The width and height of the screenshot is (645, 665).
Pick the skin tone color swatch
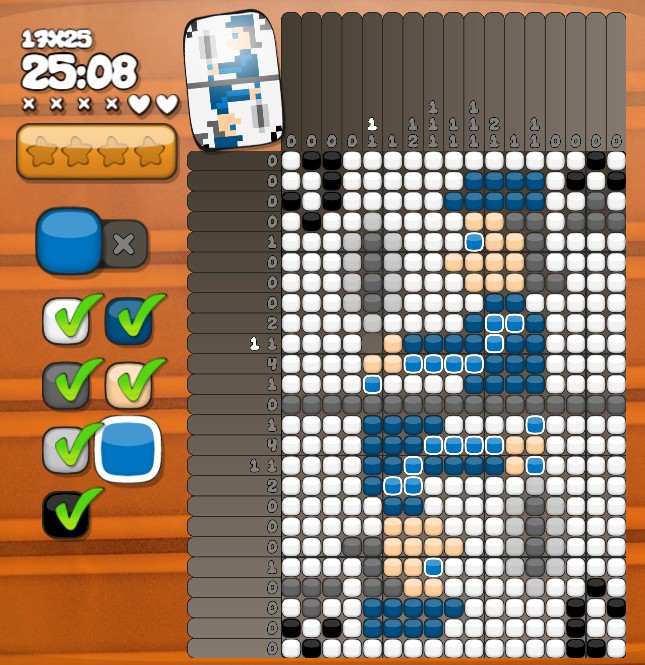[x=129, y=384]
